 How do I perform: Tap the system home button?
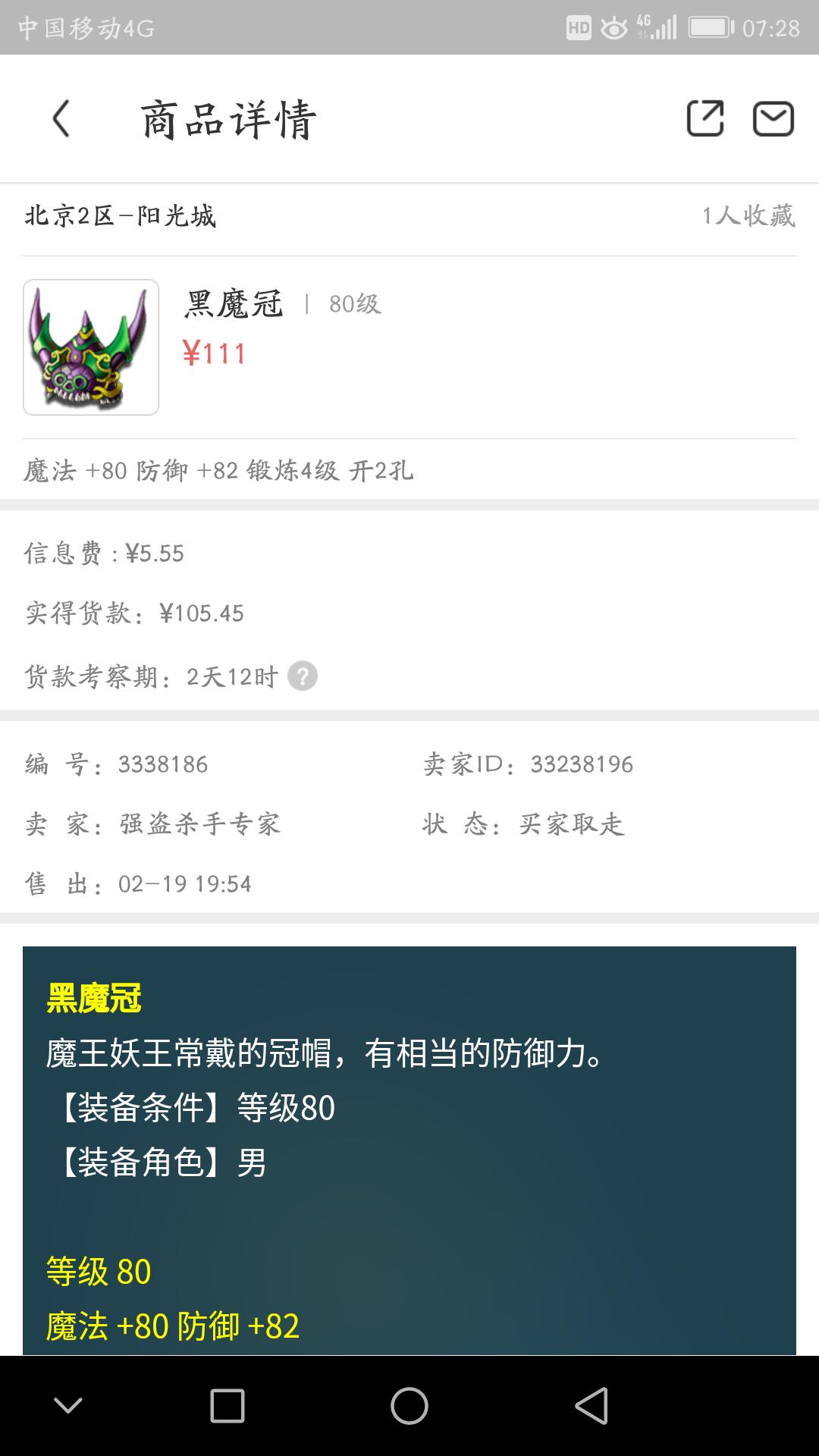click(409, 1406)
